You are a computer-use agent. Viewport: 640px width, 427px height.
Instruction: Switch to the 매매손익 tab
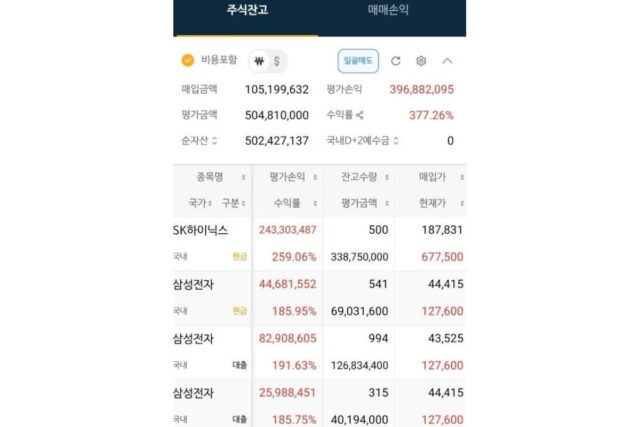tap(388, 10)
